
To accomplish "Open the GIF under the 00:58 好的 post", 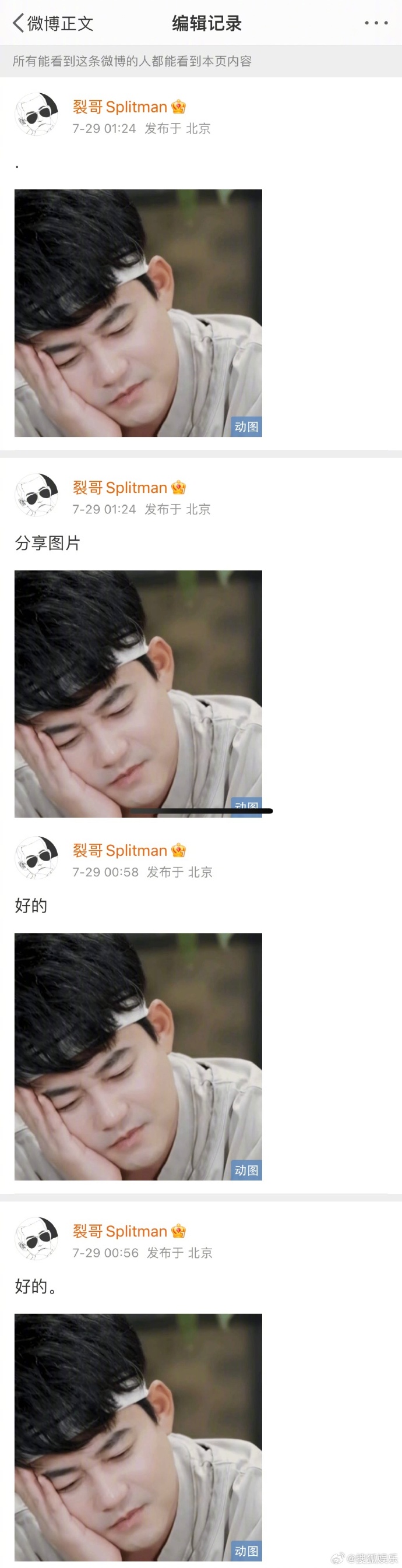I will (x=138, y=1056).
